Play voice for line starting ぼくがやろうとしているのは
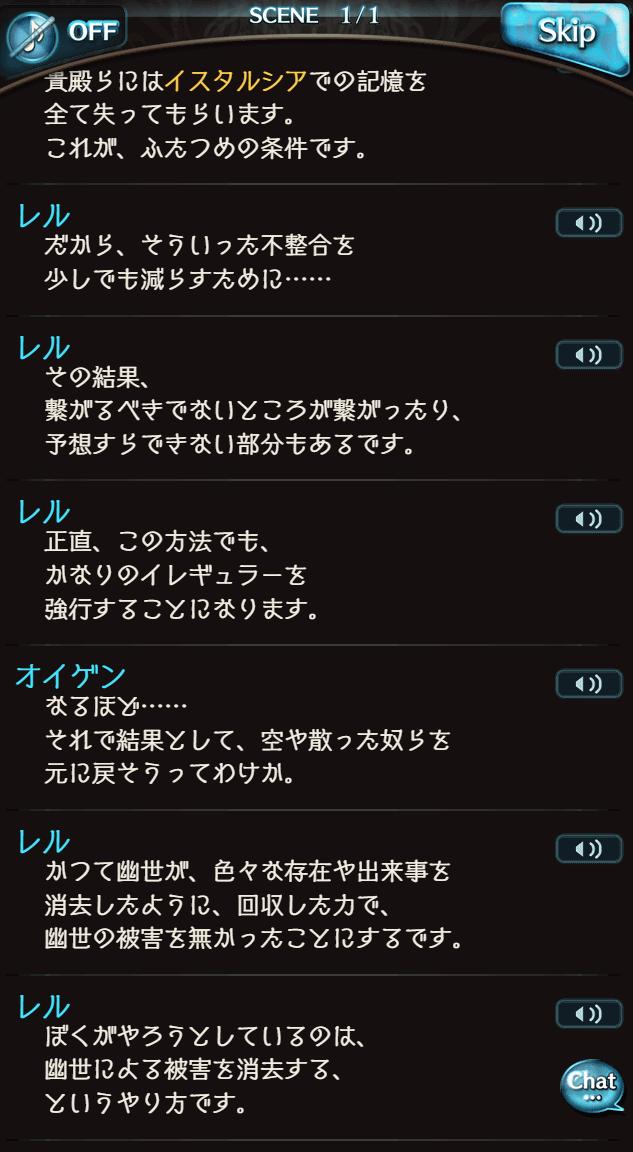Image resolution: width=633 pixels, height=1152 pixels. pyautogui.click(x=588, y=1013)
